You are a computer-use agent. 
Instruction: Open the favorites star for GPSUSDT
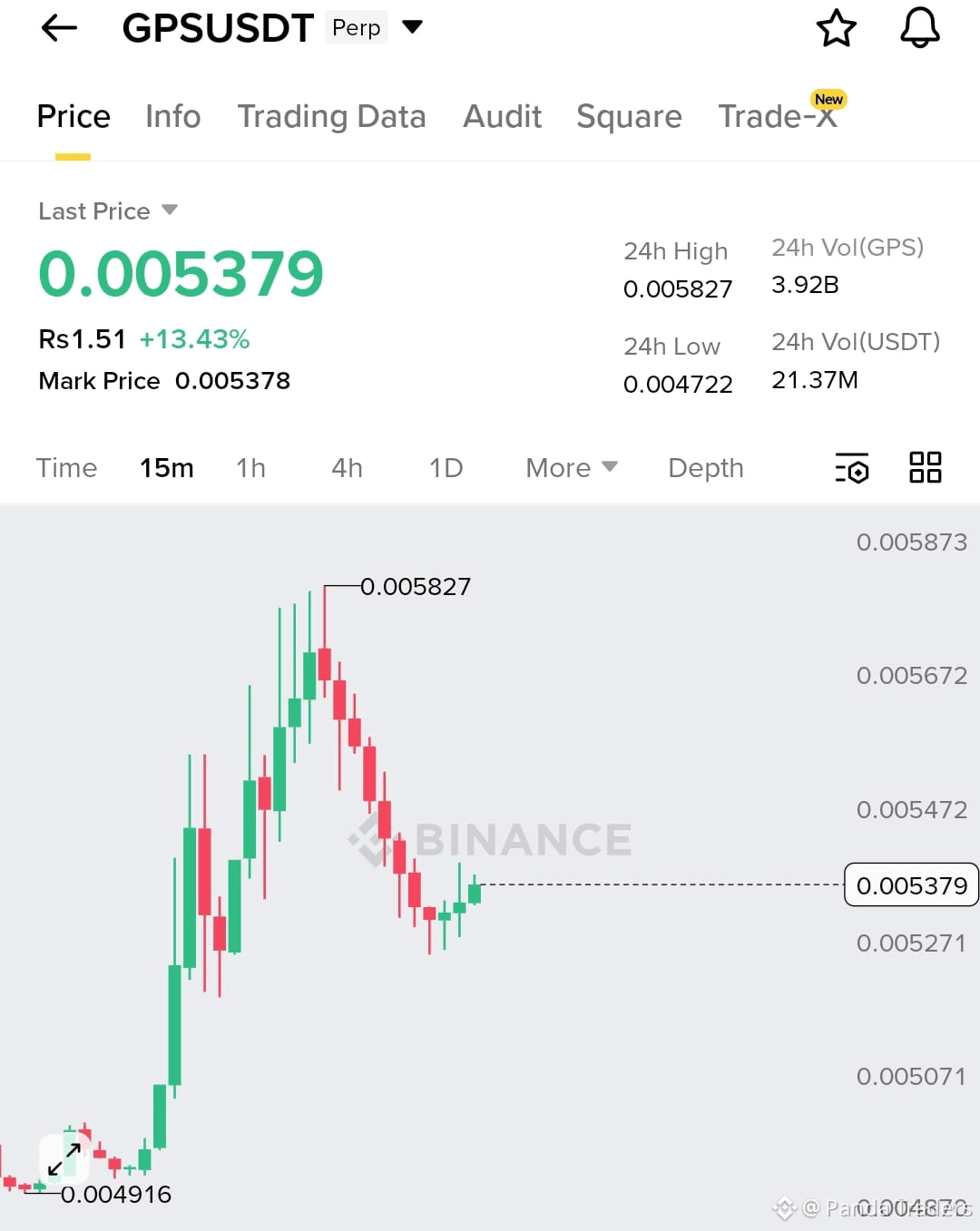pos(836,27)
